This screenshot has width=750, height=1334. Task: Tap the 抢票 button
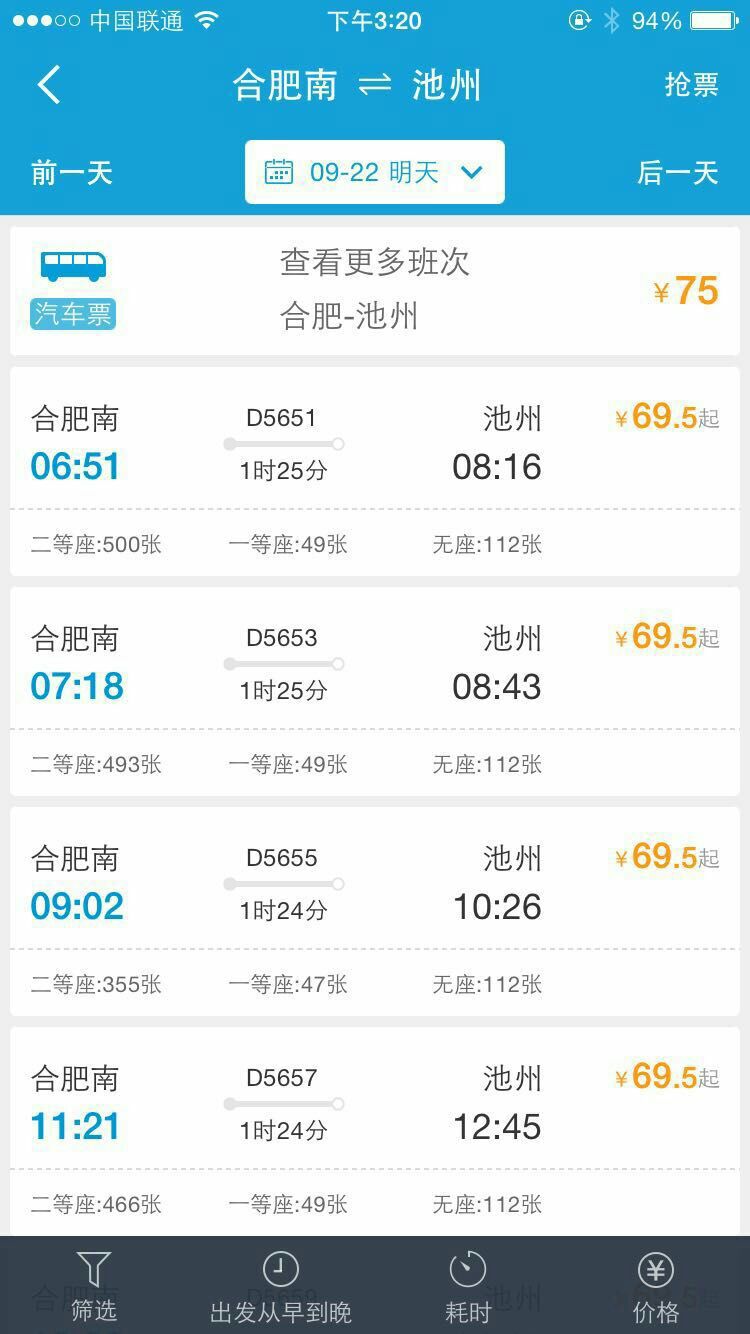click(691, 85)
